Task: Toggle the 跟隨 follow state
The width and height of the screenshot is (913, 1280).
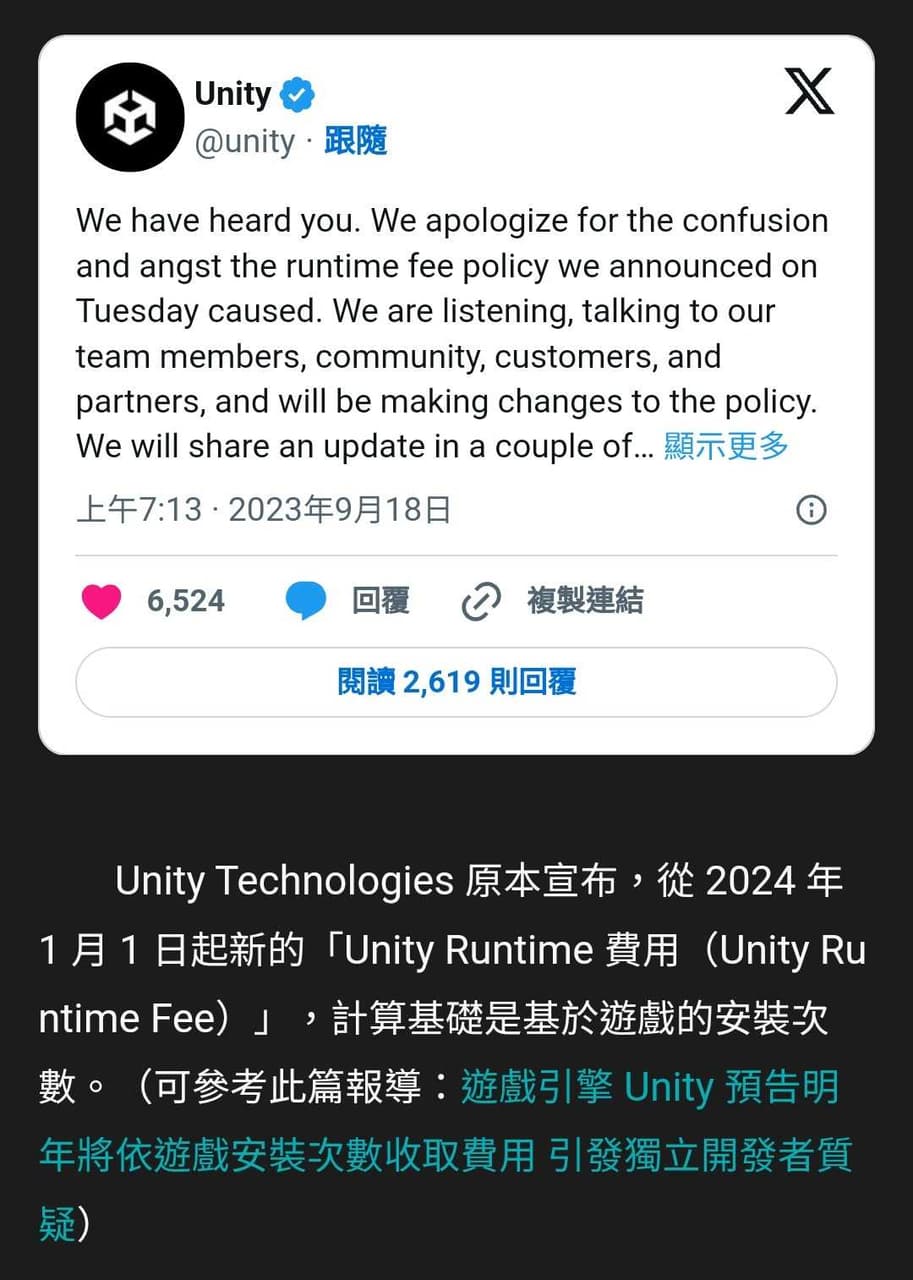Action: point(354,141)
